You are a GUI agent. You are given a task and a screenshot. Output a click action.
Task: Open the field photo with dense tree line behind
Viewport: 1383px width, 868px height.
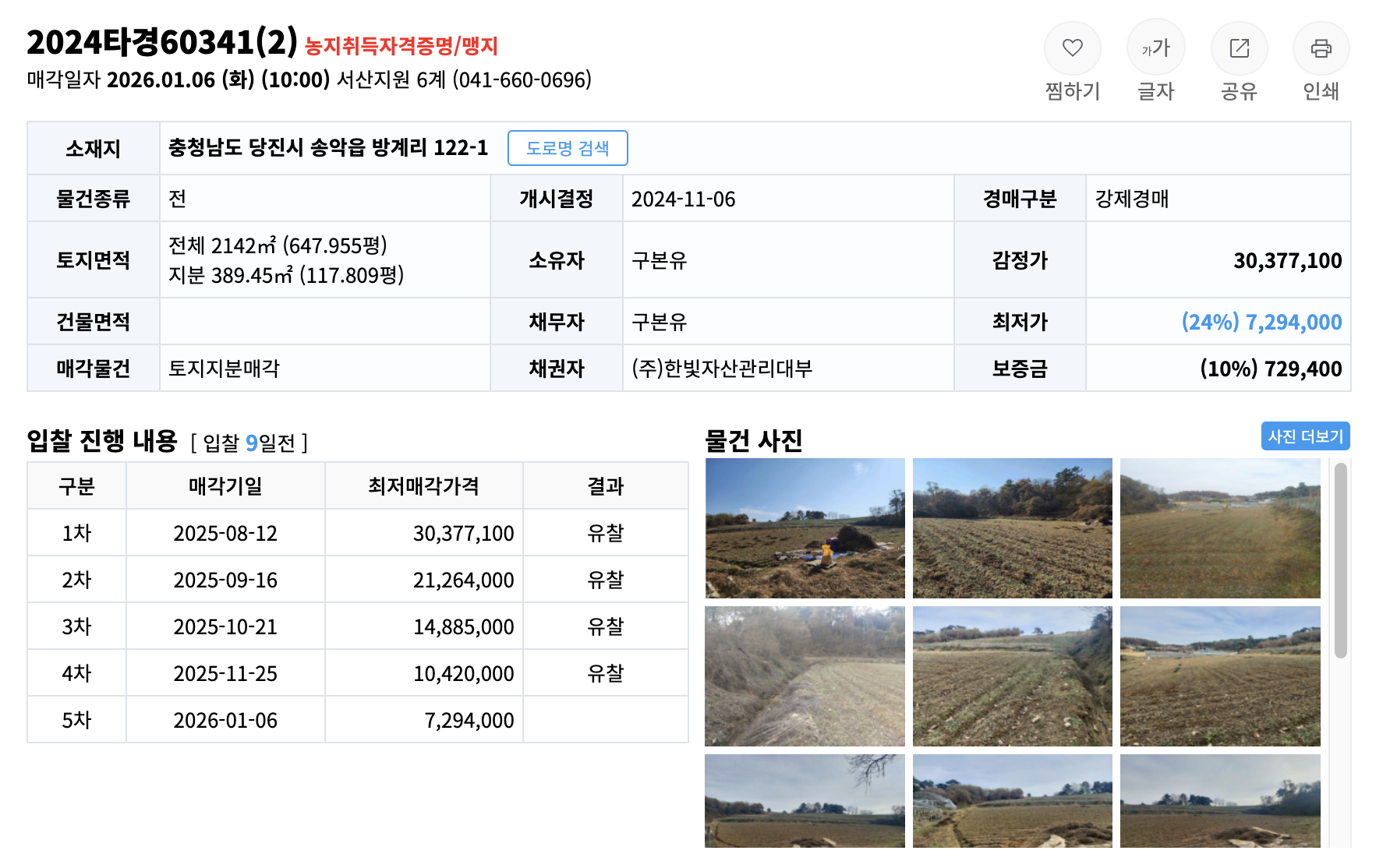(1012, 528)
